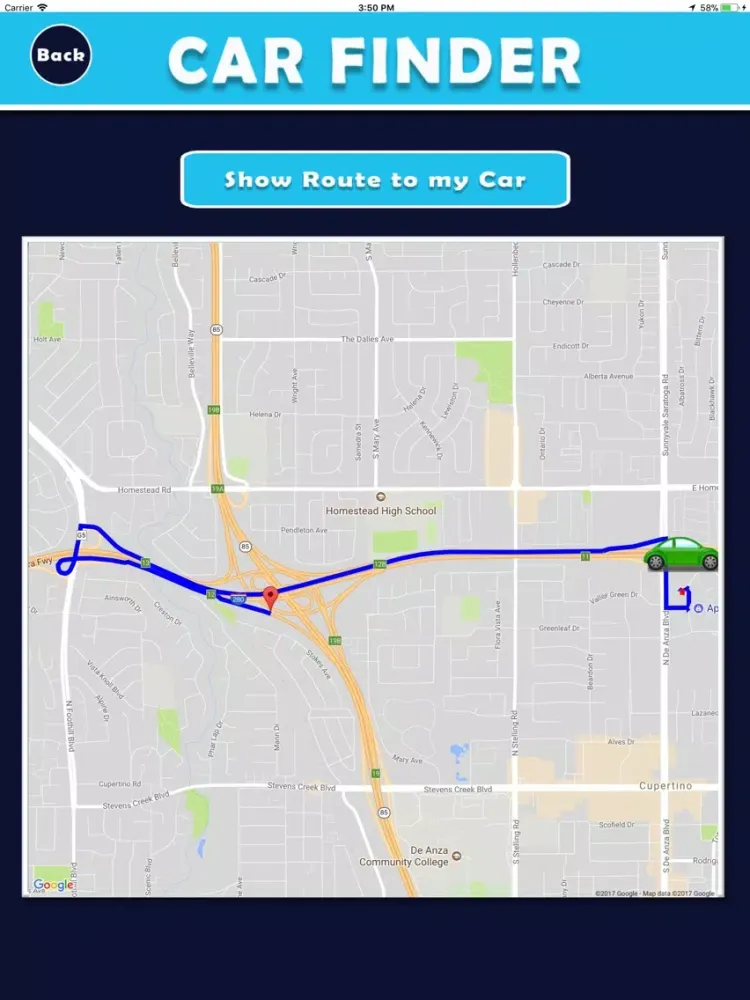Tap the G5 freeway shield on the left

[80, 535]
